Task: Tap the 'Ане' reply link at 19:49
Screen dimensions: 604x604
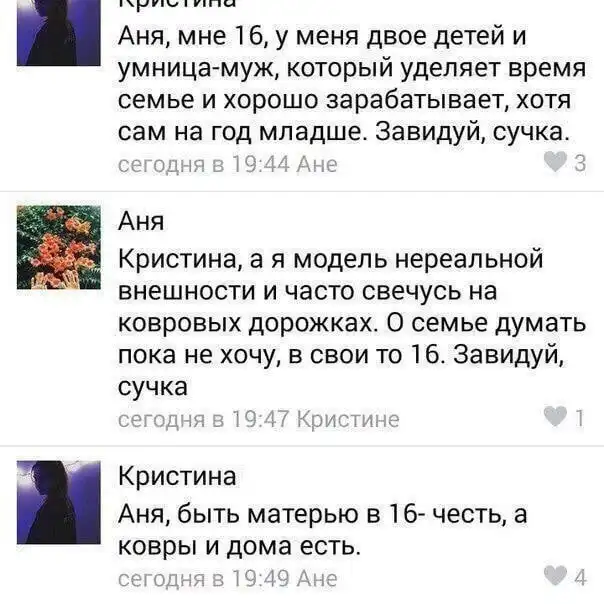Action: [318, 577]
